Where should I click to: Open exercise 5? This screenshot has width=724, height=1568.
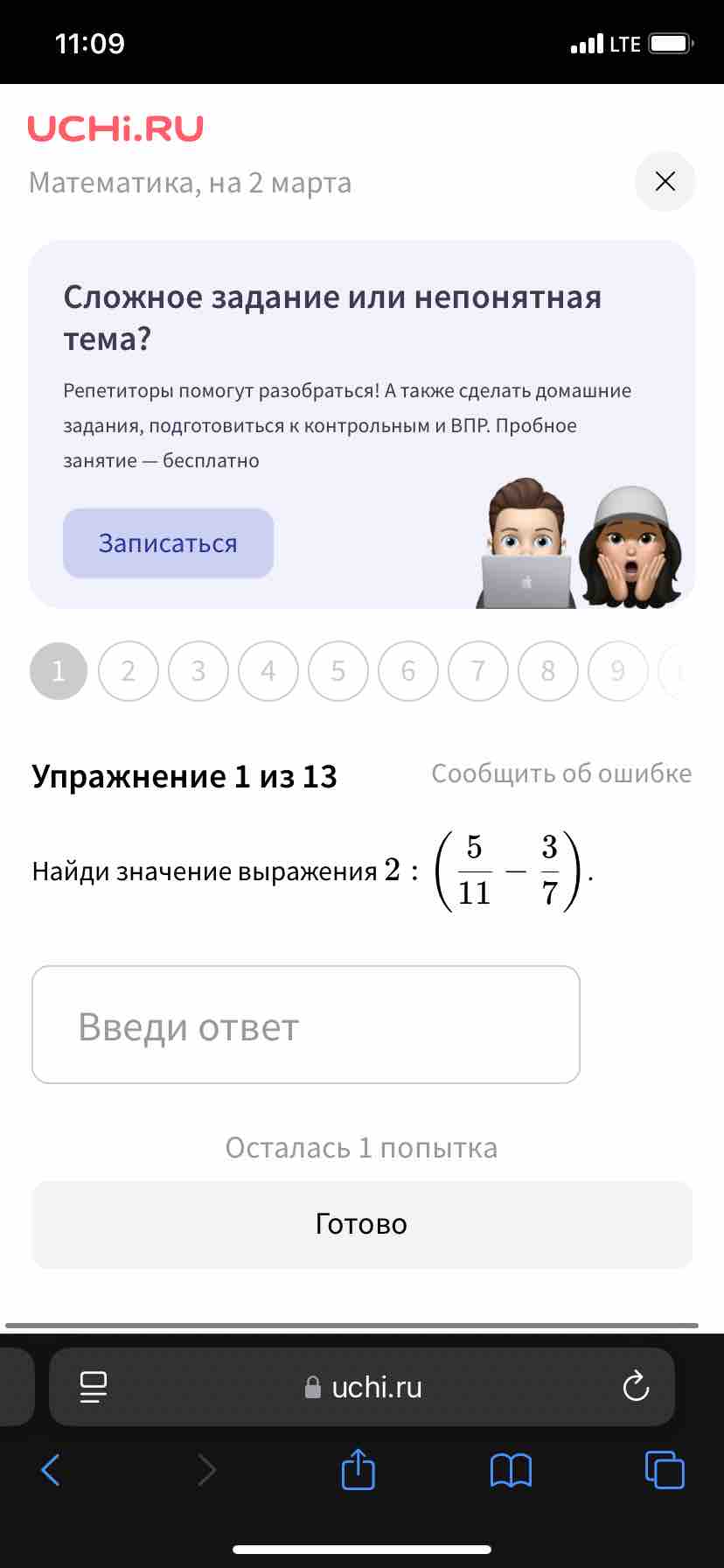pos(338,671)
